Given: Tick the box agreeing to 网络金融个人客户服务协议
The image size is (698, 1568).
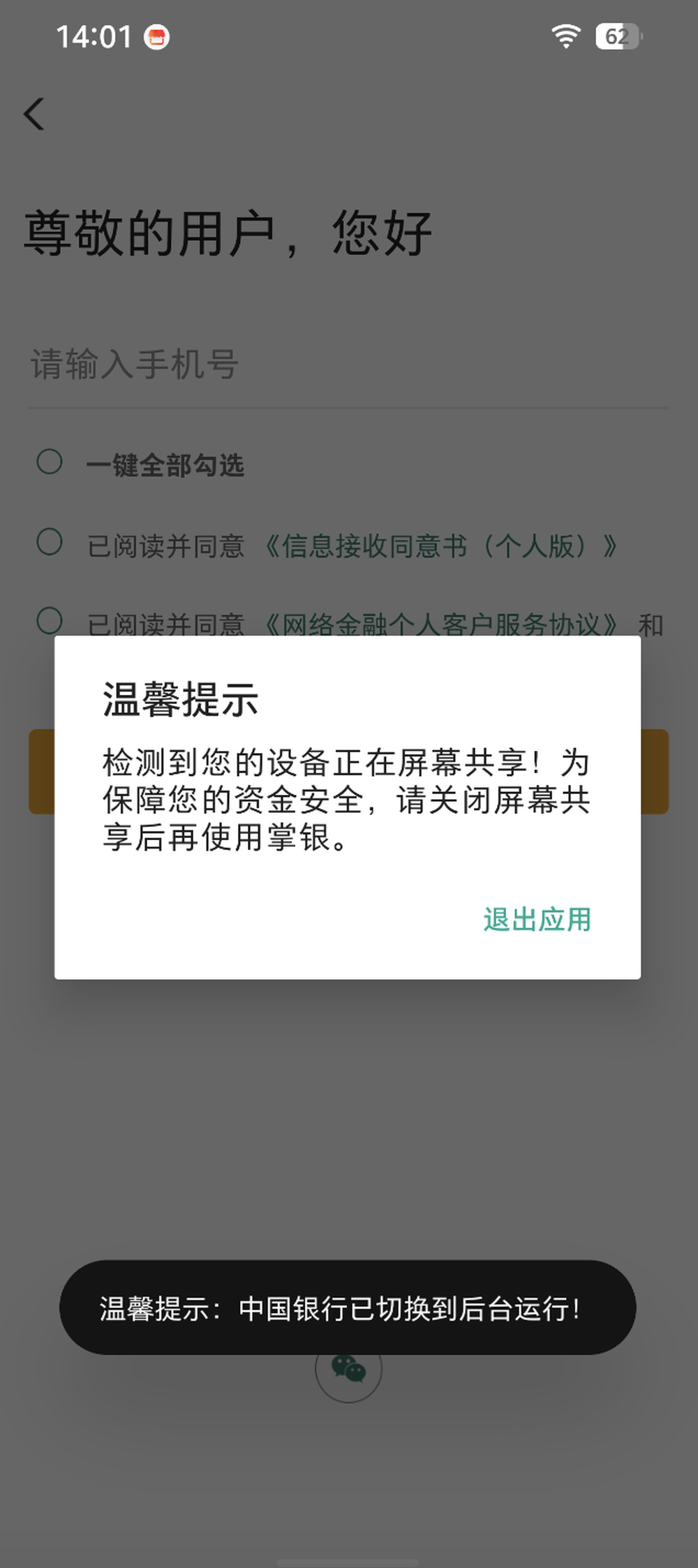Looking at the screenshot, I should point(50,621).
